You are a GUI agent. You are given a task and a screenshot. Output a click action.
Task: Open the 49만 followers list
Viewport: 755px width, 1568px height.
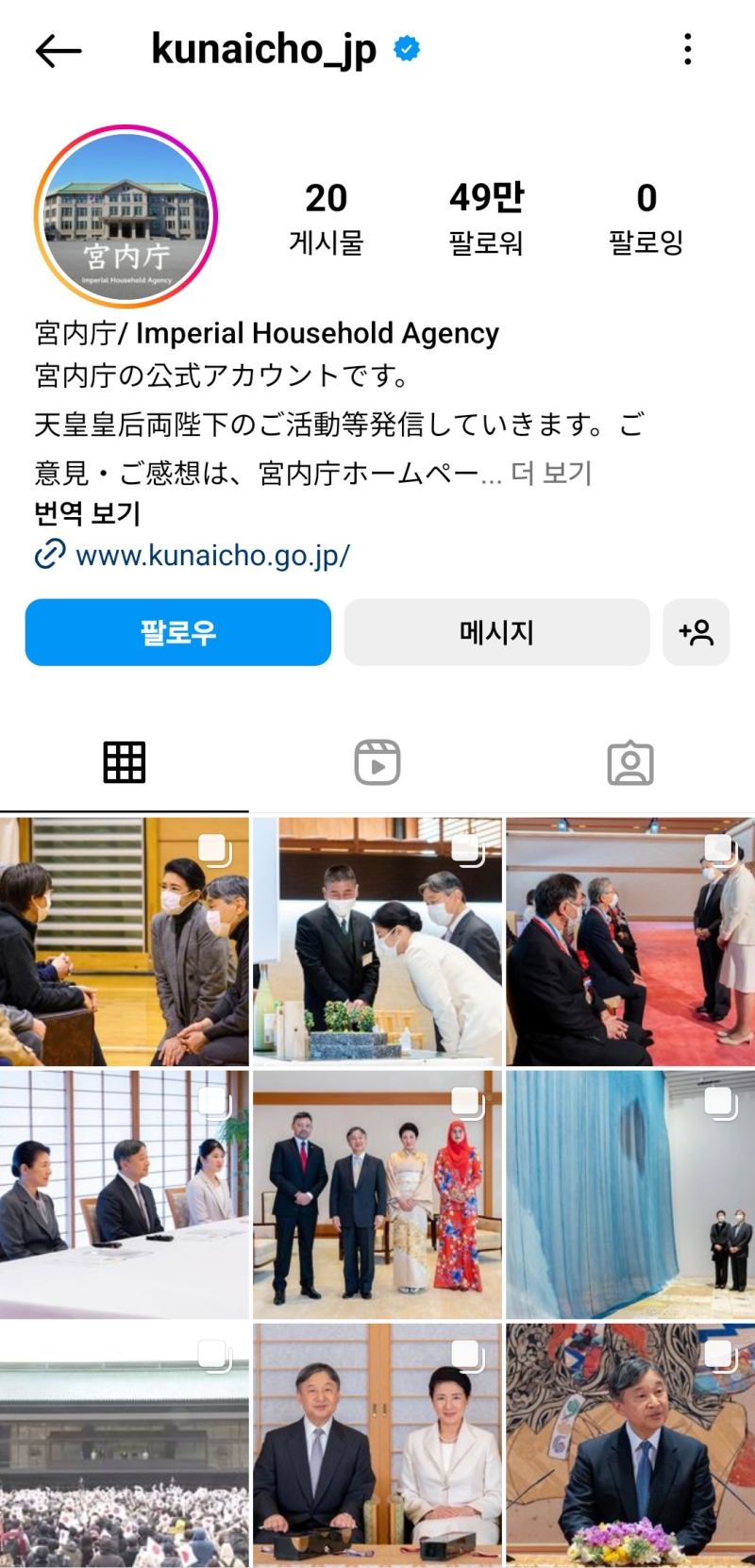pyautogui.click(x=486, y=218)
